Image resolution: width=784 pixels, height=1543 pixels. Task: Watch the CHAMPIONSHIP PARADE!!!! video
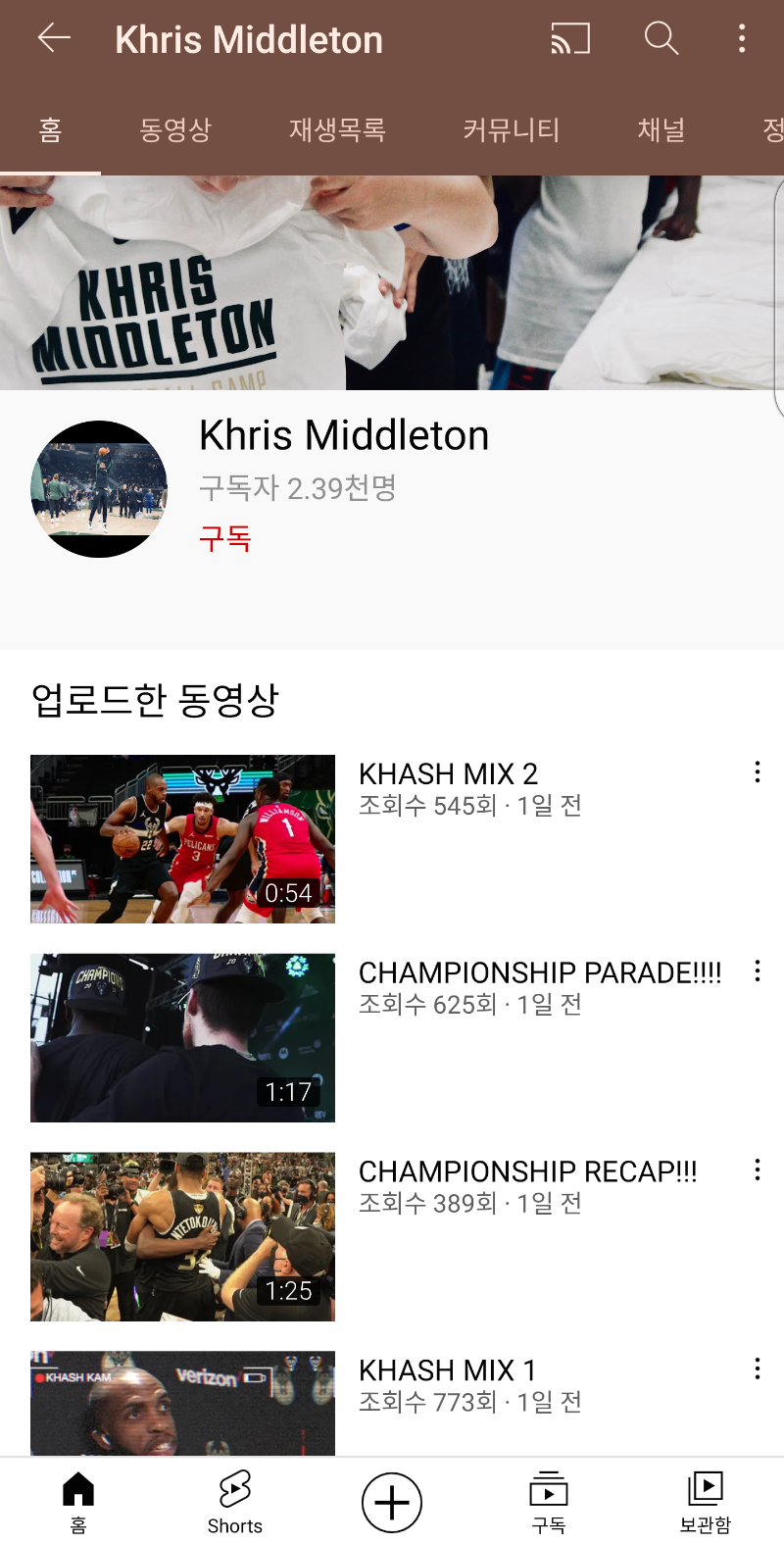(182, 1038)
